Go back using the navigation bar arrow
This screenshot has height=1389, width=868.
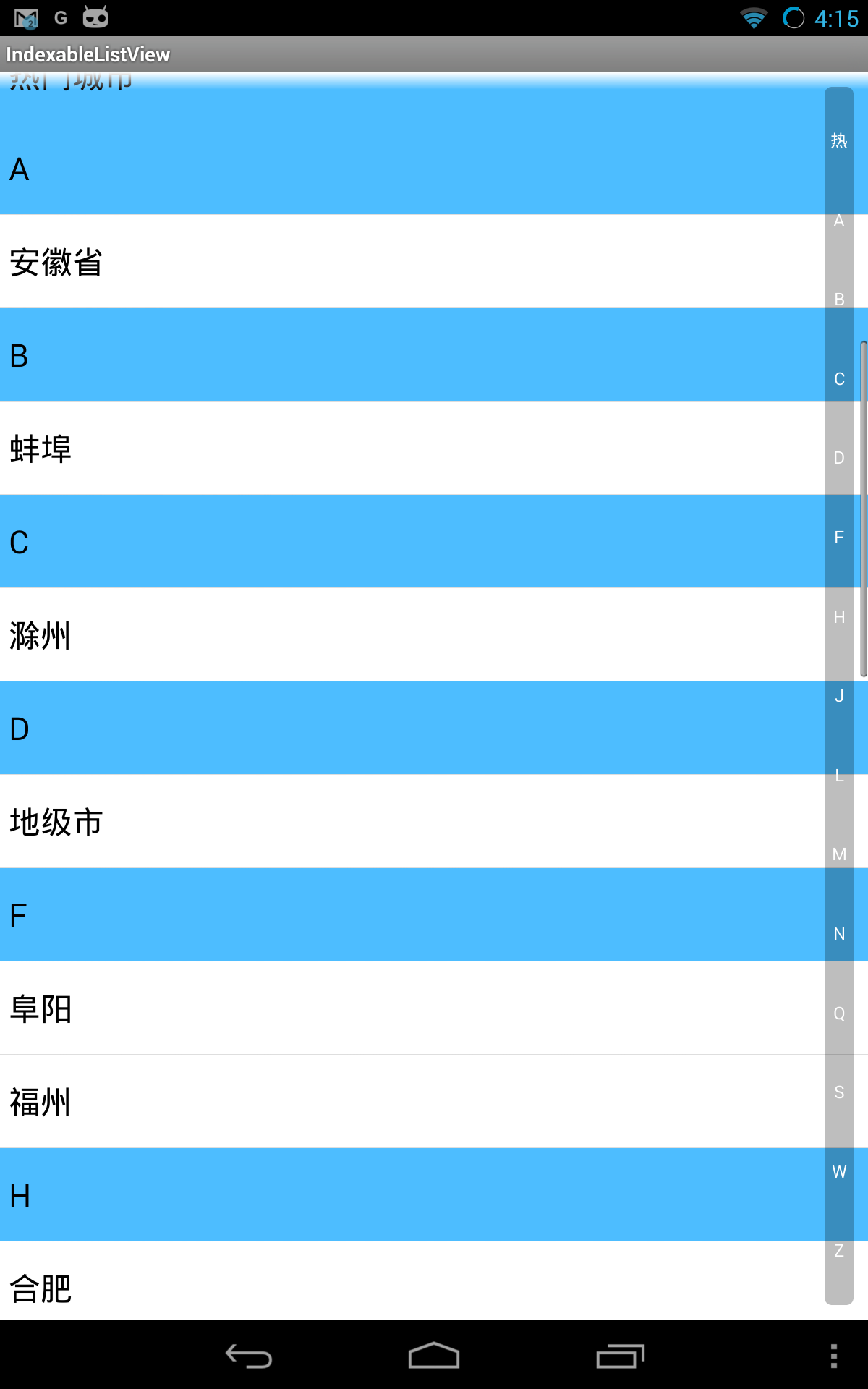249,1356
